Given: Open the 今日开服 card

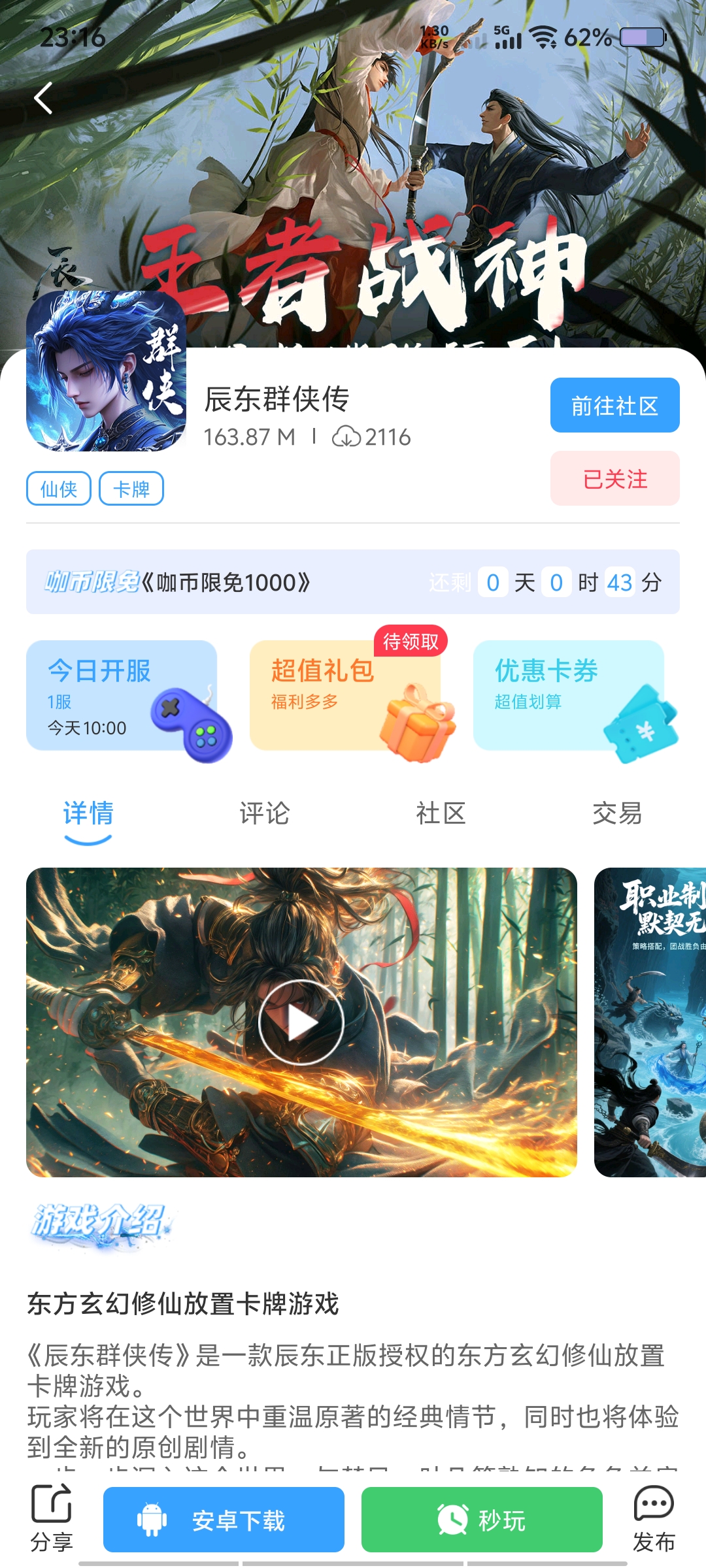Looking at the screenshot, I should (x=122, y=696).
